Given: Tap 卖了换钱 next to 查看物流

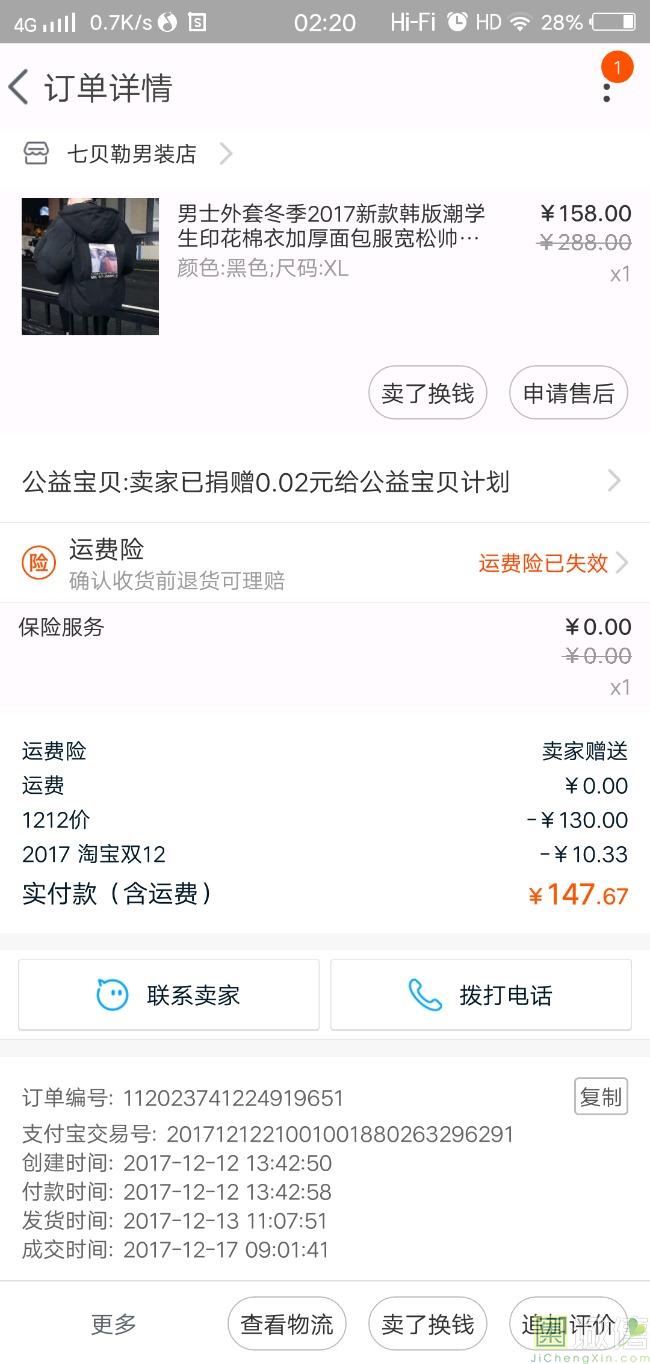Looking at the screenshot, I should (428, 1325).
